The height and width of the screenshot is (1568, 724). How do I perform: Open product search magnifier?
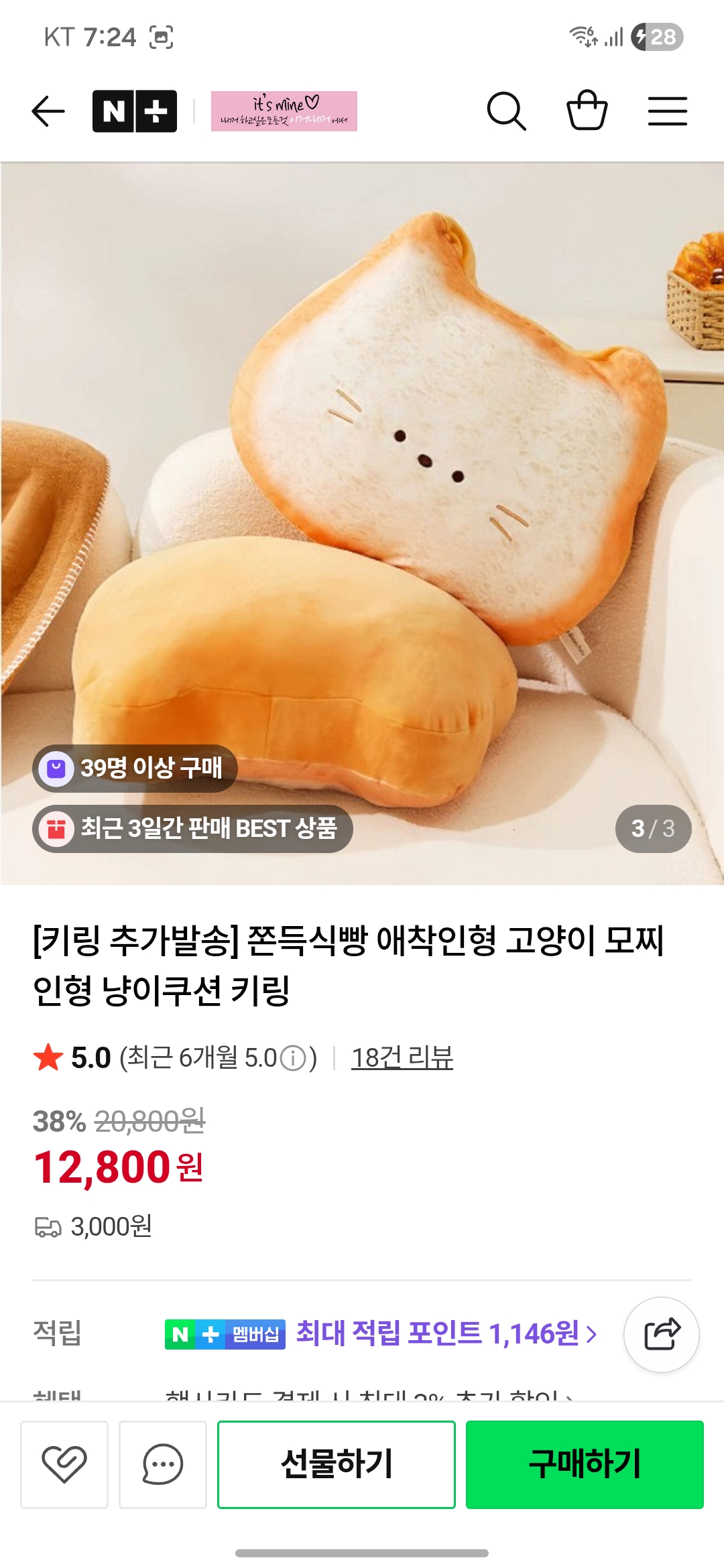tap(506, 111)
